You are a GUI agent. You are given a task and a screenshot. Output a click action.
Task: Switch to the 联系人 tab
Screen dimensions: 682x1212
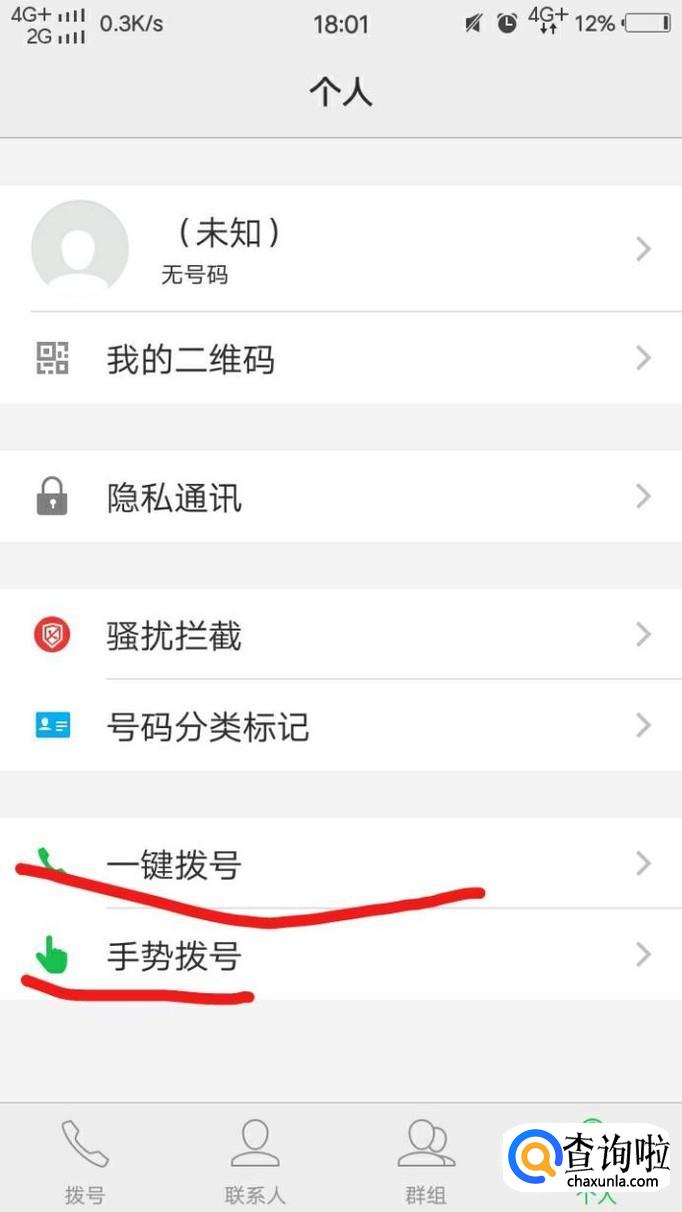click(255, 1160)
